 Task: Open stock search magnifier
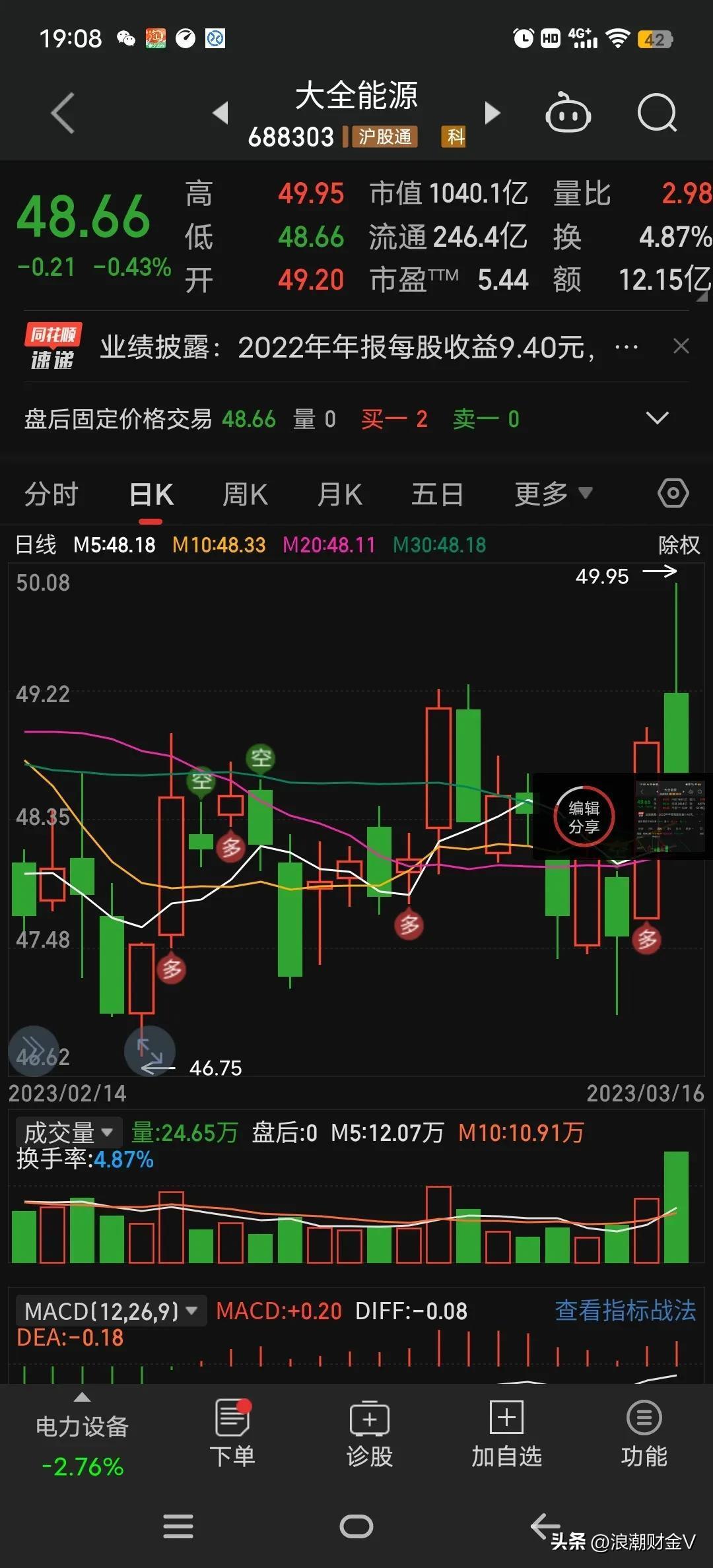(657, 114)
